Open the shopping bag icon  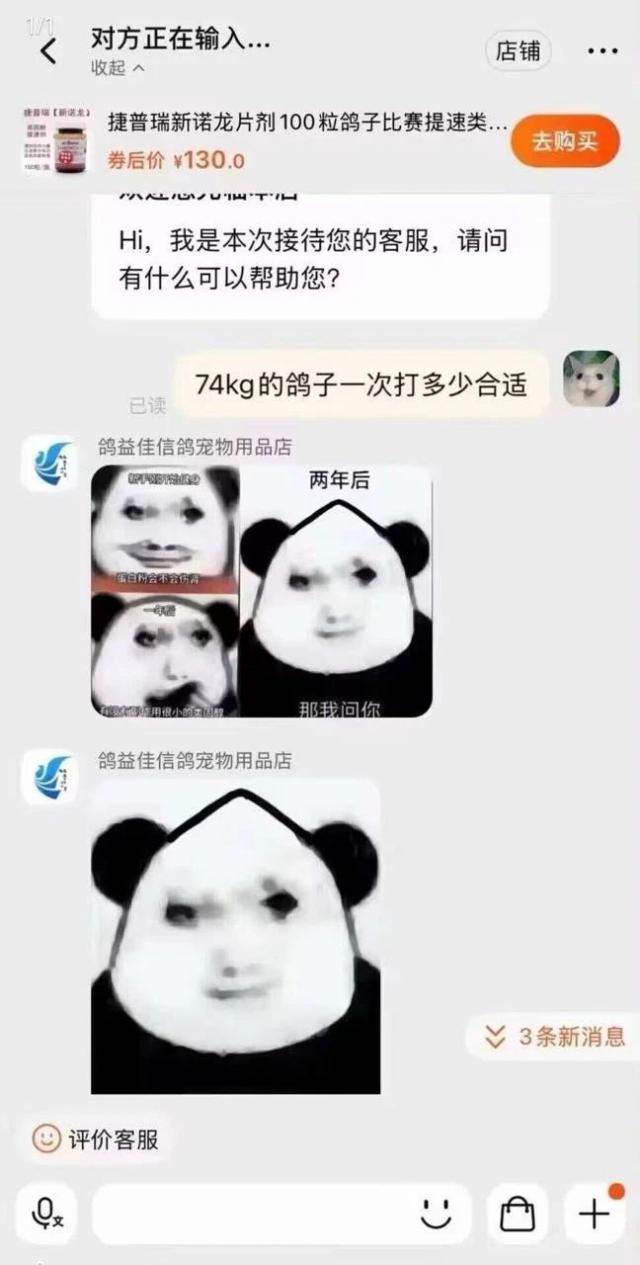click(x=517, y=1214)
